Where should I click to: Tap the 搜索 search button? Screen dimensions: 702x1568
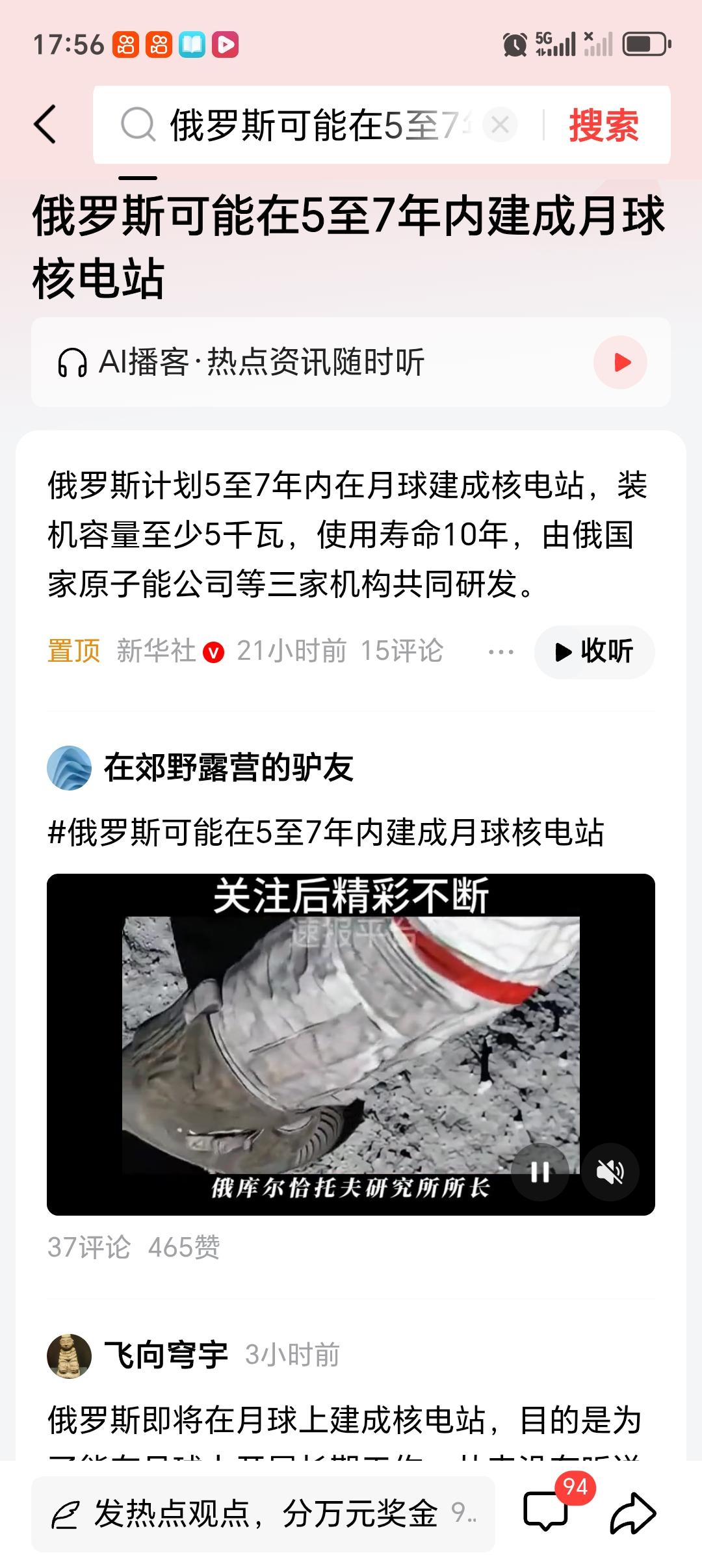(x=603, y=126)
